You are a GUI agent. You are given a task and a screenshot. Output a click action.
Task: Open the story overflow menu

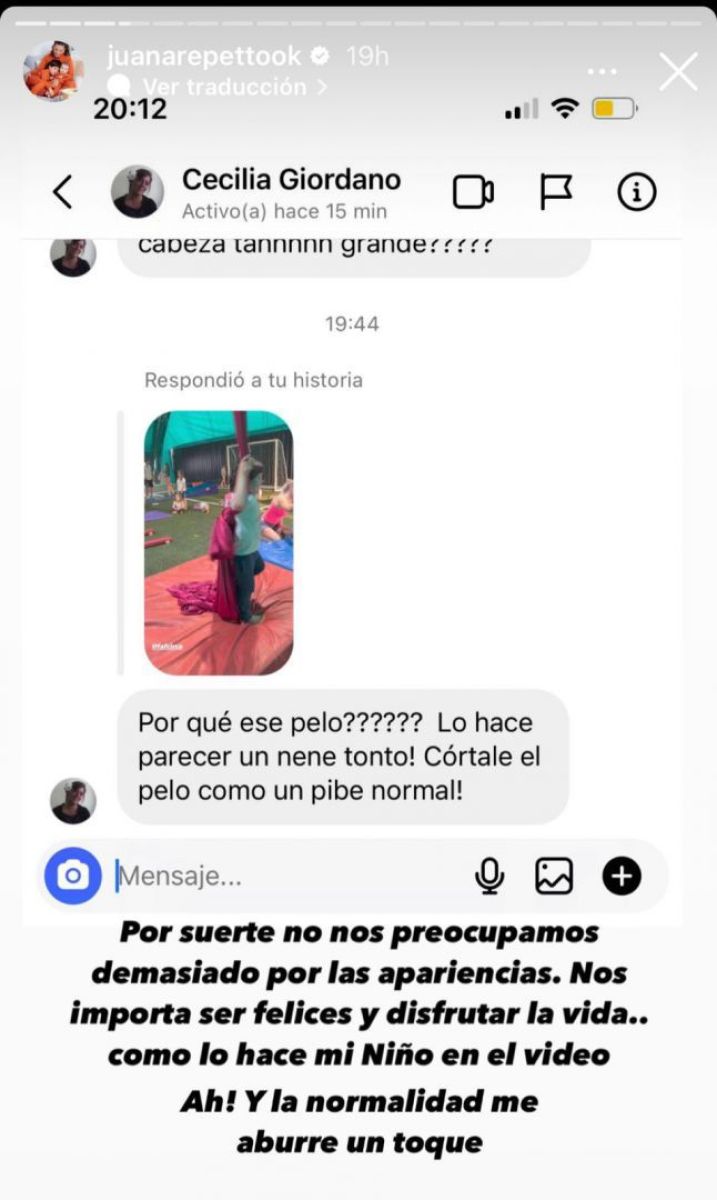pos(603,72)
